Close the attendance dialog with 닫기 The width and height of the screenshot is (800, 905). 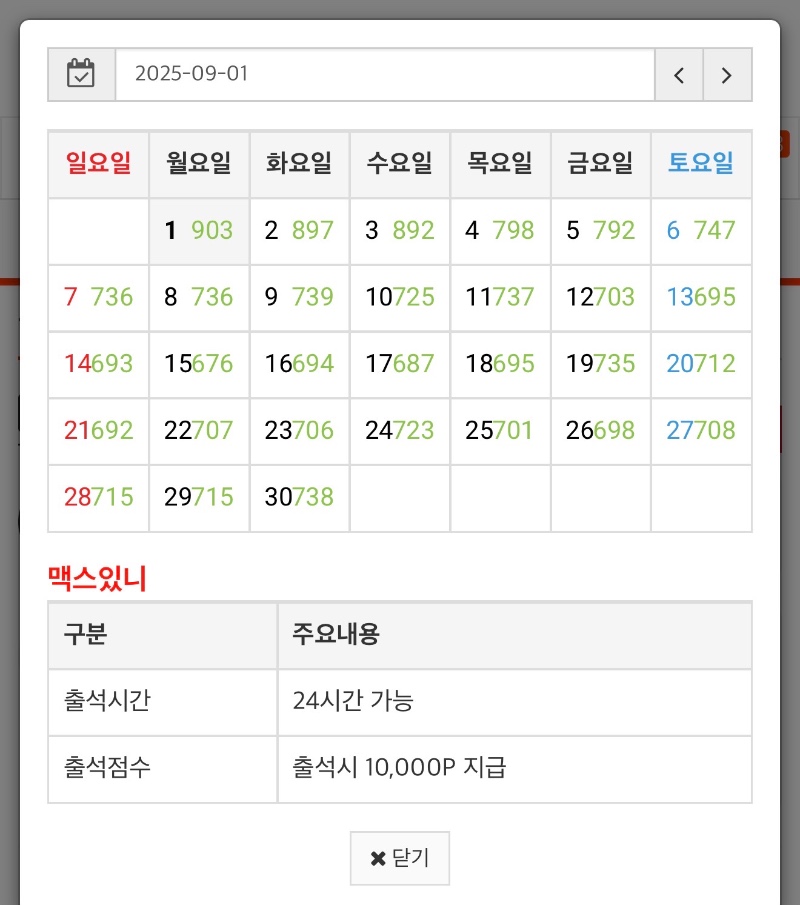400,858
